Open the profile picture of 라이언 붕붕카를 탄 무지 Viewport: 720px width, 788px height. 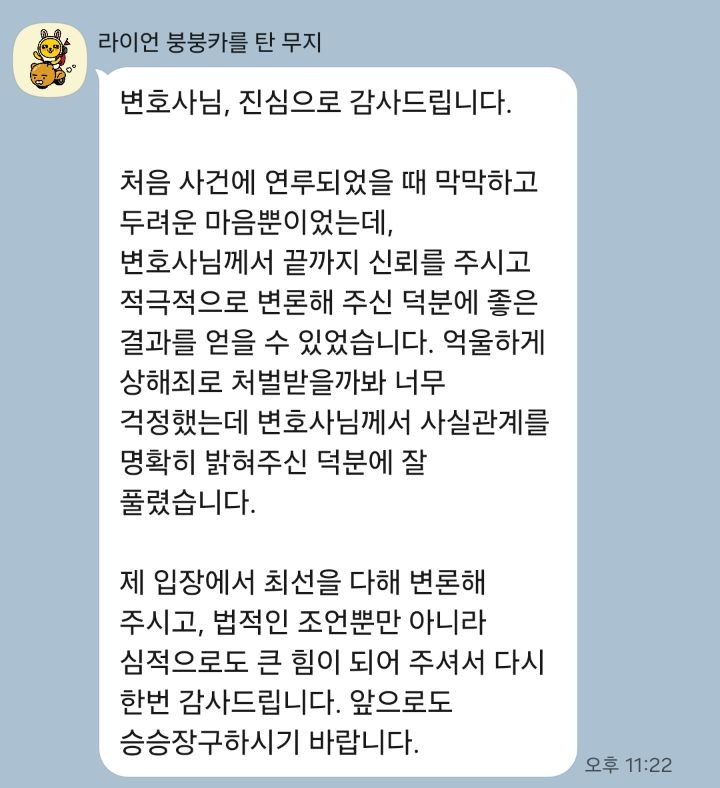46,60
